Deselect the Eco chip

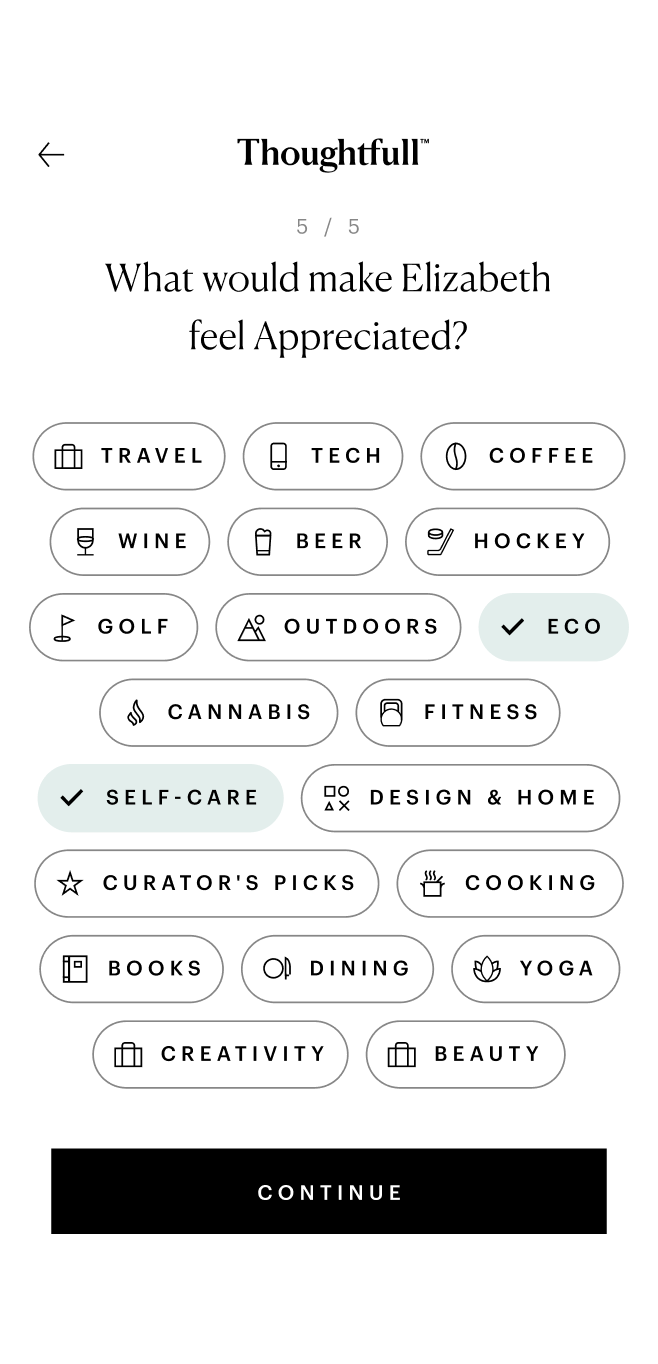pyautogui.click(x=553, y=627)
